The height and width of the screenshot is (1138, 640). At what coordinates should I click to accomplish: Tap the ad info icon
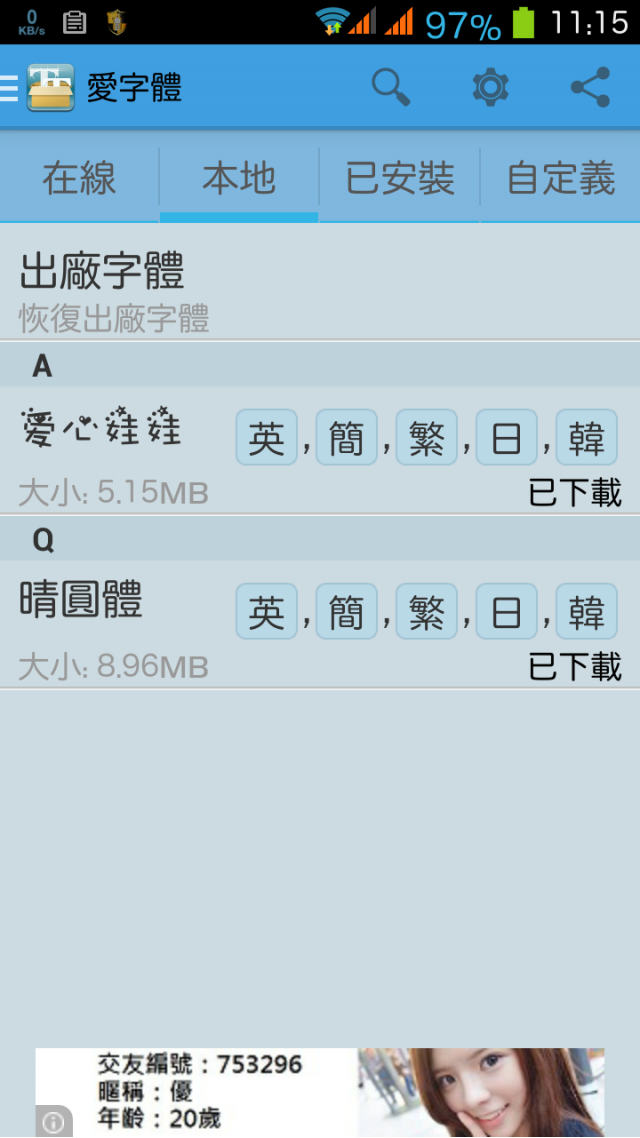[x=53, y=1122]
